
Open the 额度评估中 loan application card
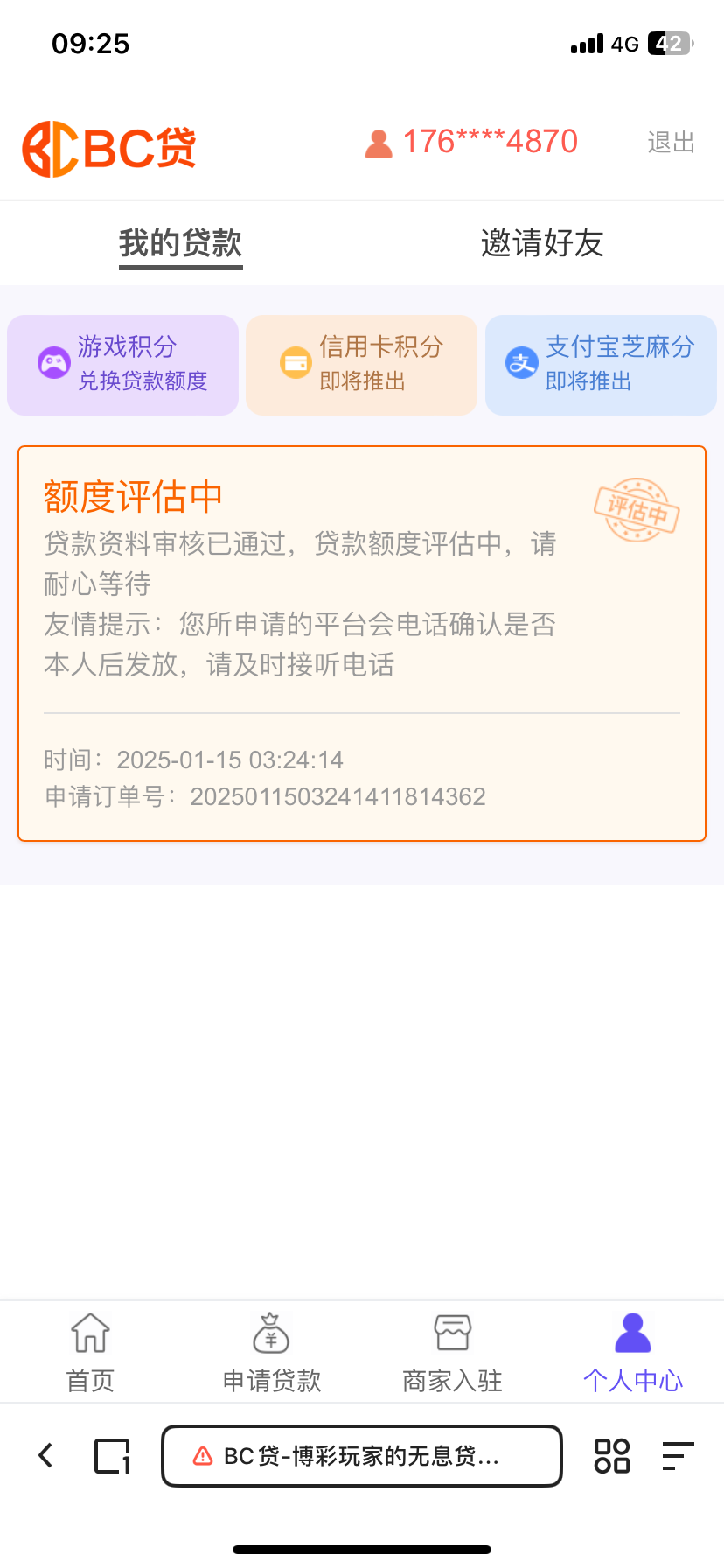(361, 643)
